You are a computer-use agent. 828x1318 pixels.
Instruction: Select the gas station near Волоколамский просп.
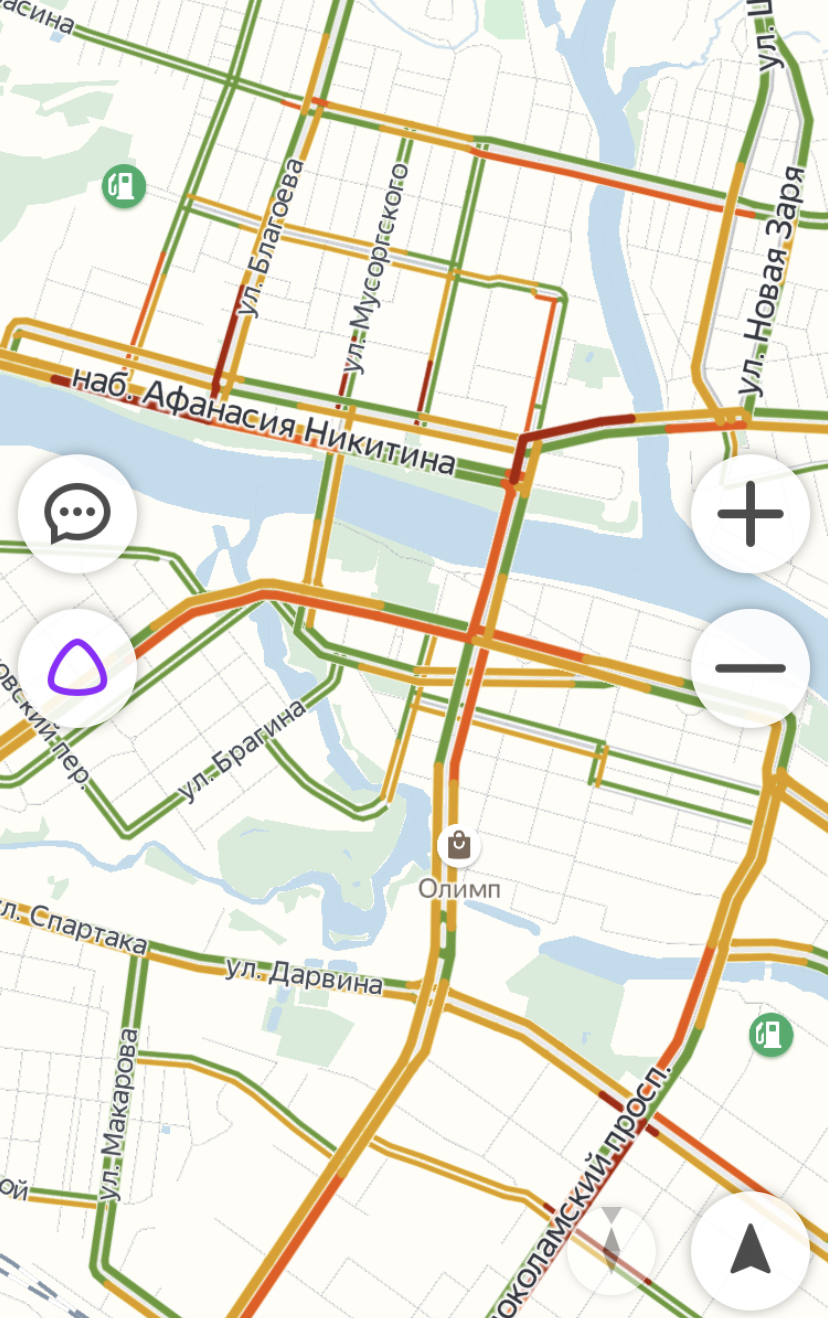(771, 1035)
